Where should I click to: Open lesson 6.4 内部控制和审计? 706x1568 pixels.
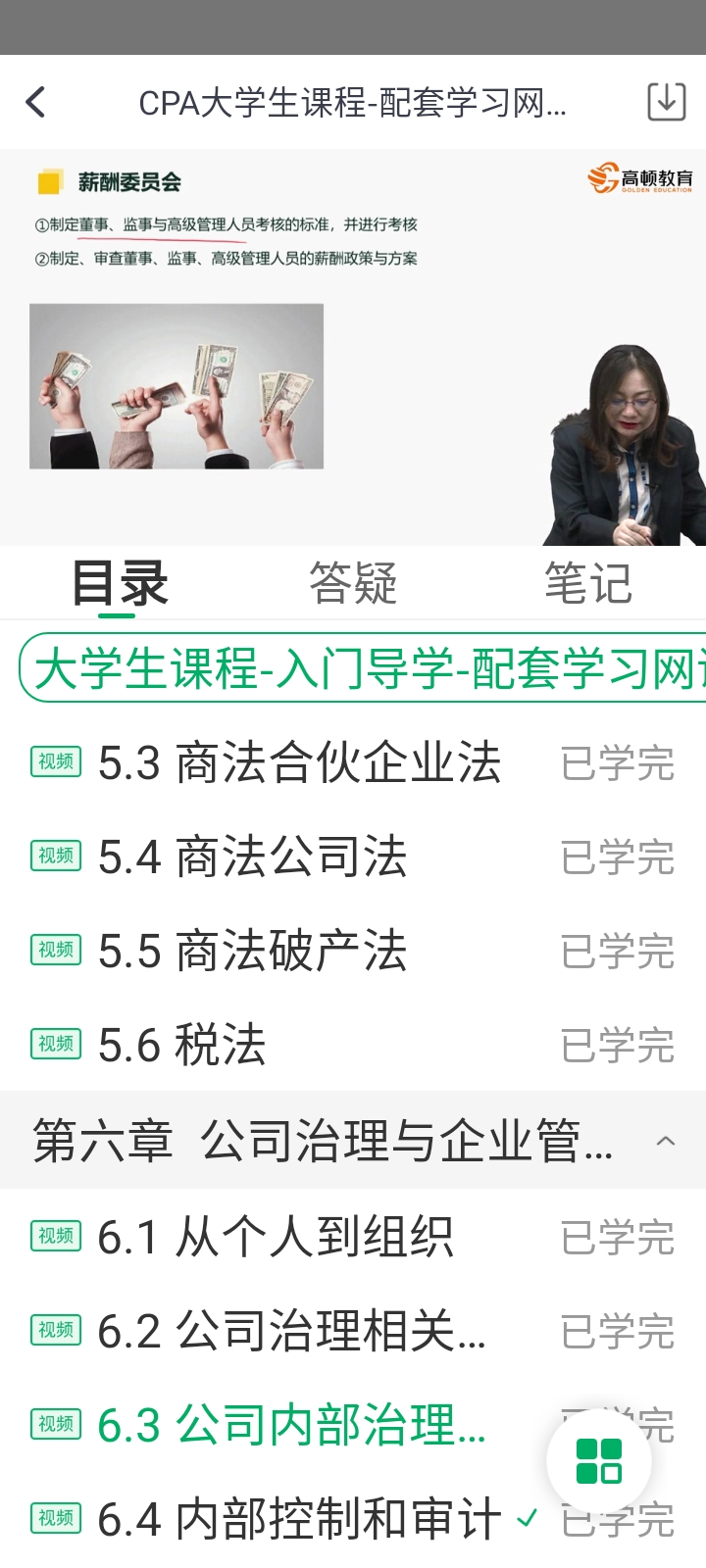[x=299, y=1519]
